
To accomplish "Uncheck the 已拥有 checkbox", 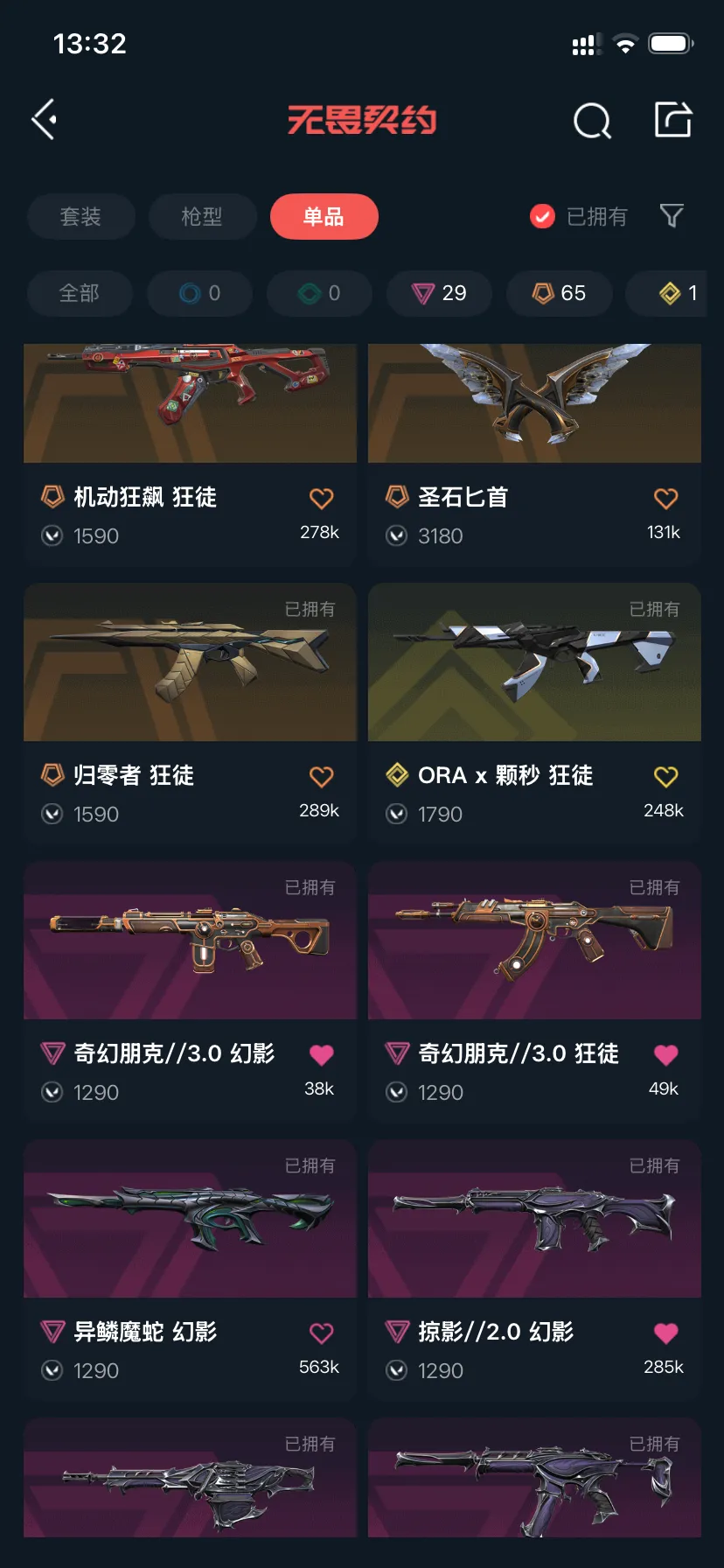I will pyautogui.click(x=542, y=216).
